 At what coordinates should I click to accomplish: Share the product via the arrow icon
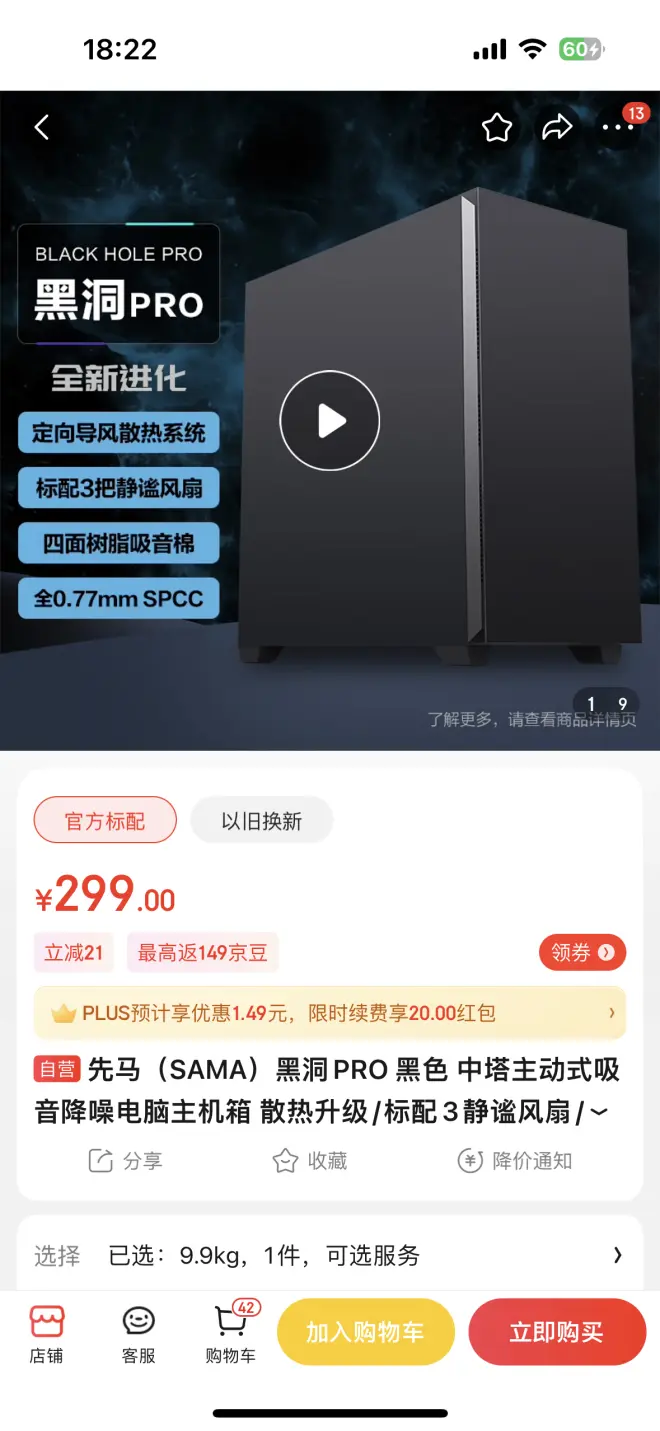[x=557, y=127]
